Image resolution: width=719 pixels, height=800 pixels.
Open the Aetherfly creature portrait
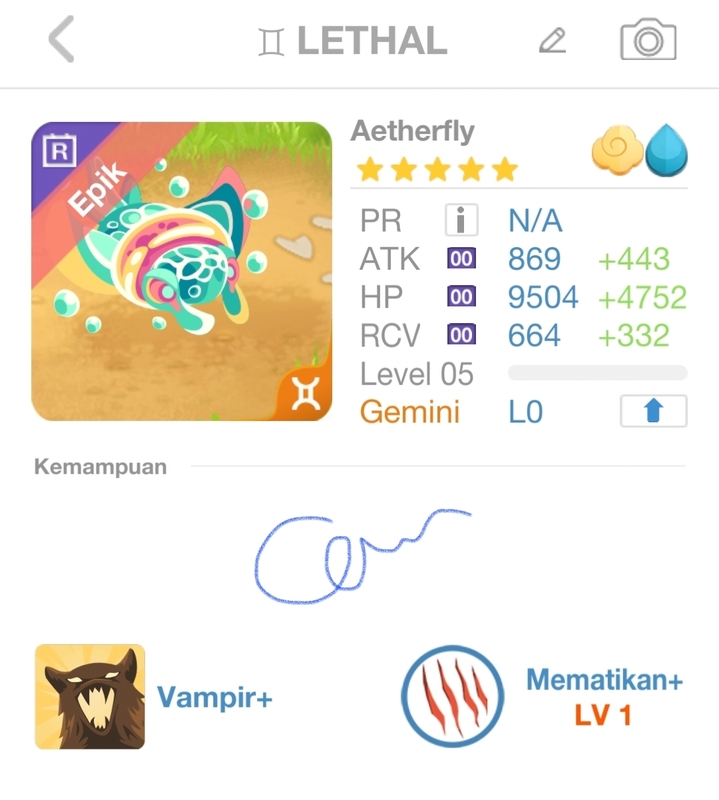click(182, 271)
